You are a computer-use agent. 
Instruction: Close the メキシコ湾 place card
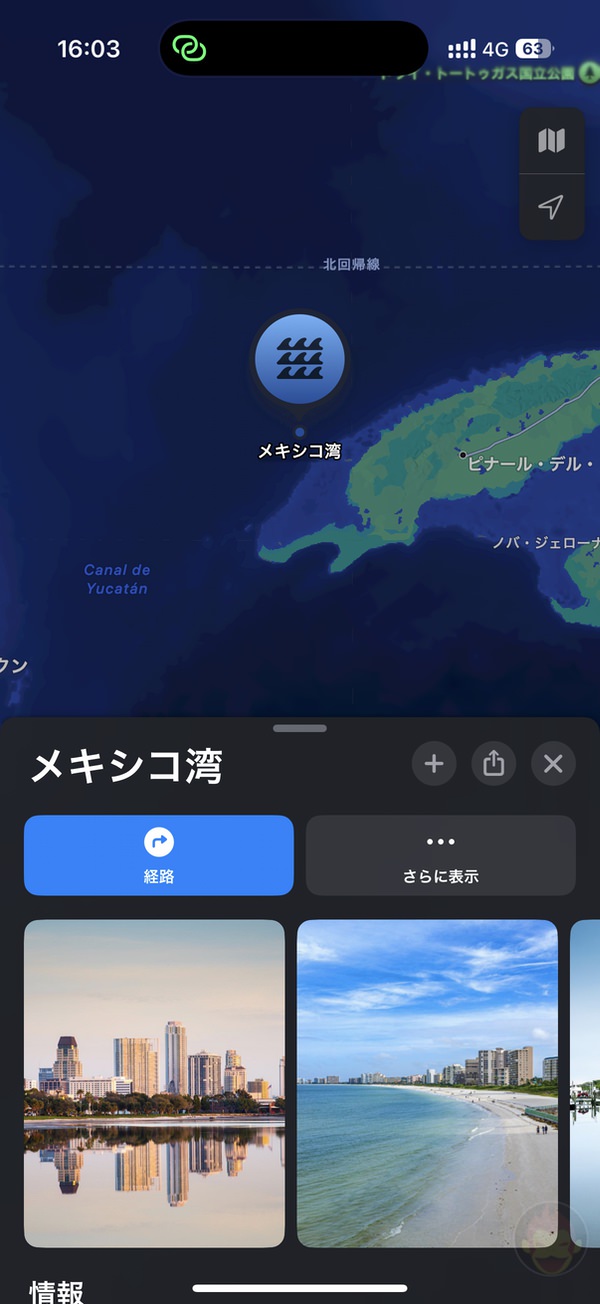(553, 765)
